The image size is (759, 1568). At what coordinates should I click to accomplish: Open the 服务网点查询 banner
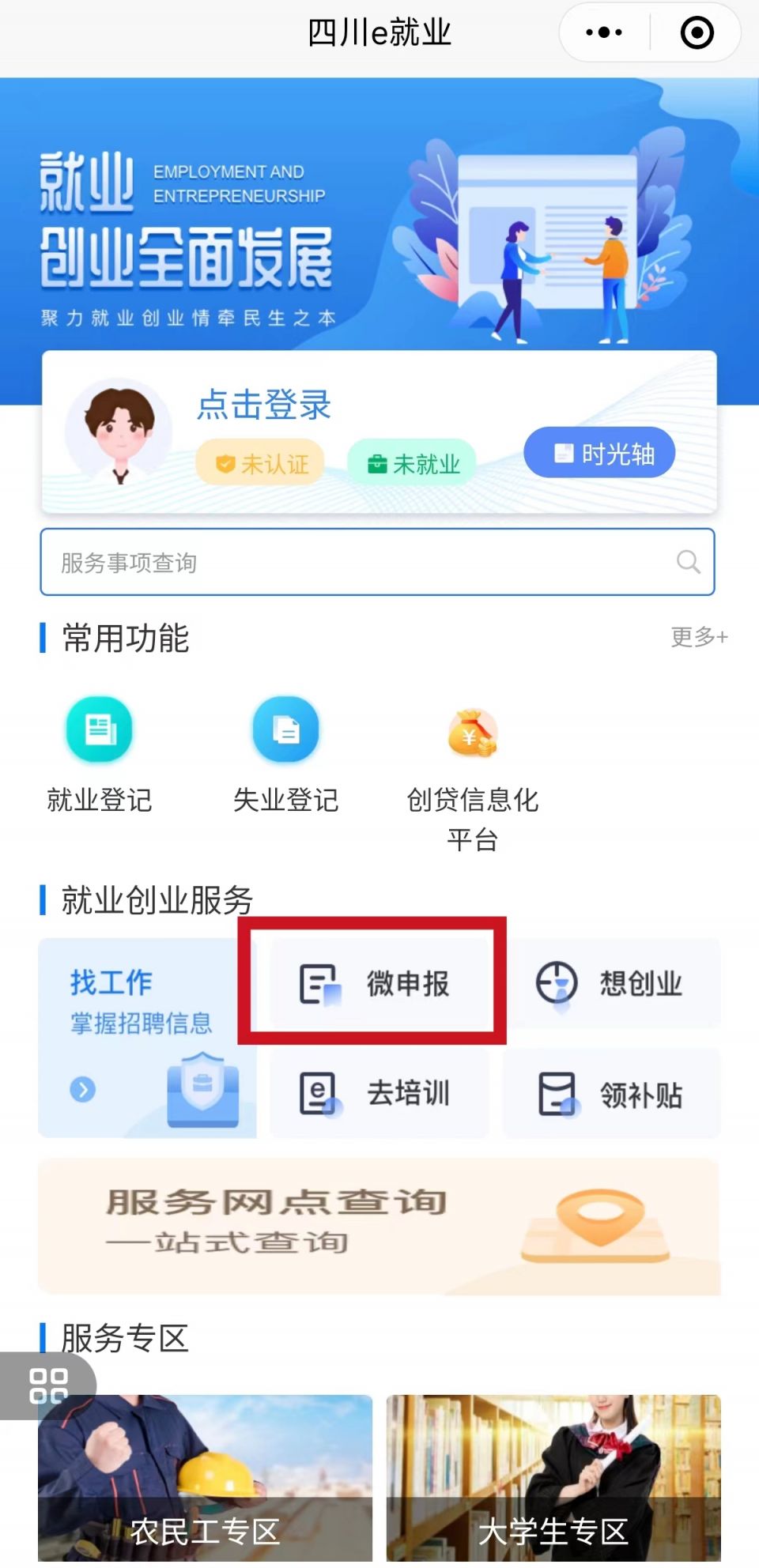point(379,1226)
